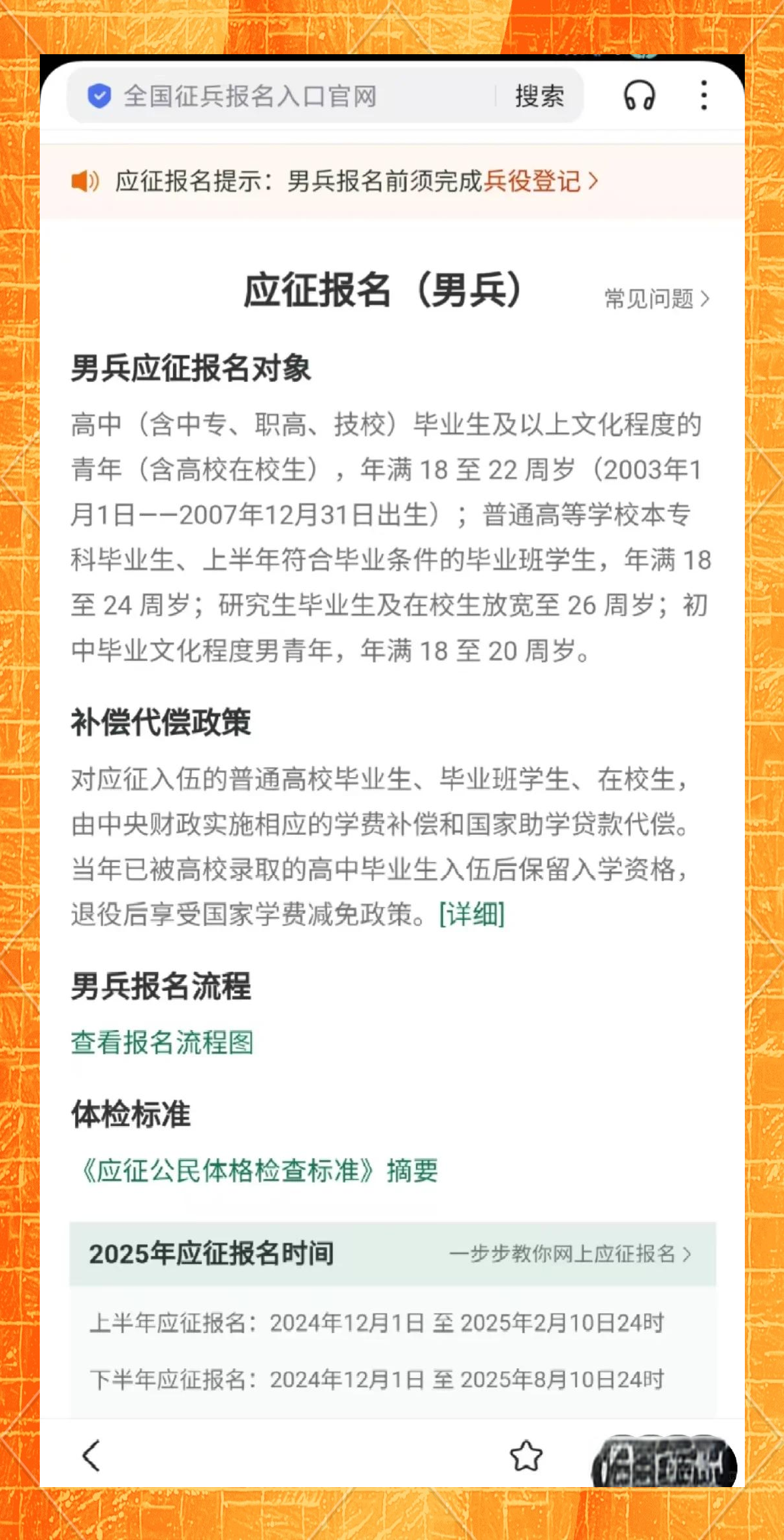Open 一步步教你网上应征报名 guide

coord(570,1254)
